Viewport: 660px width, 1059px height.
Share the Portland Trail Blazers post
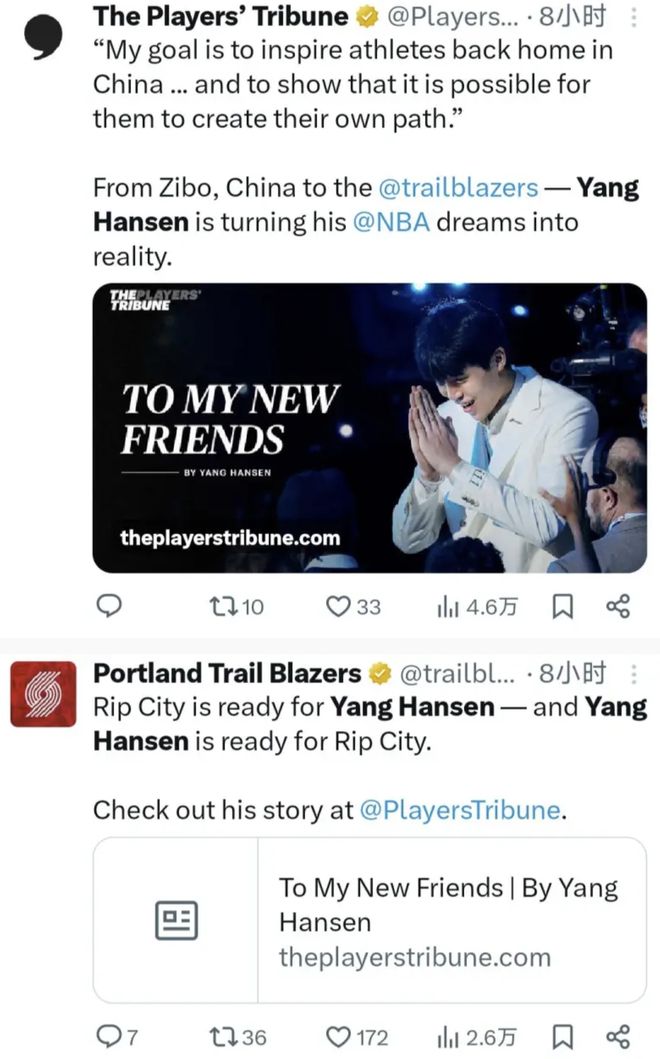pyautogui.click(x=619, y=1037)
